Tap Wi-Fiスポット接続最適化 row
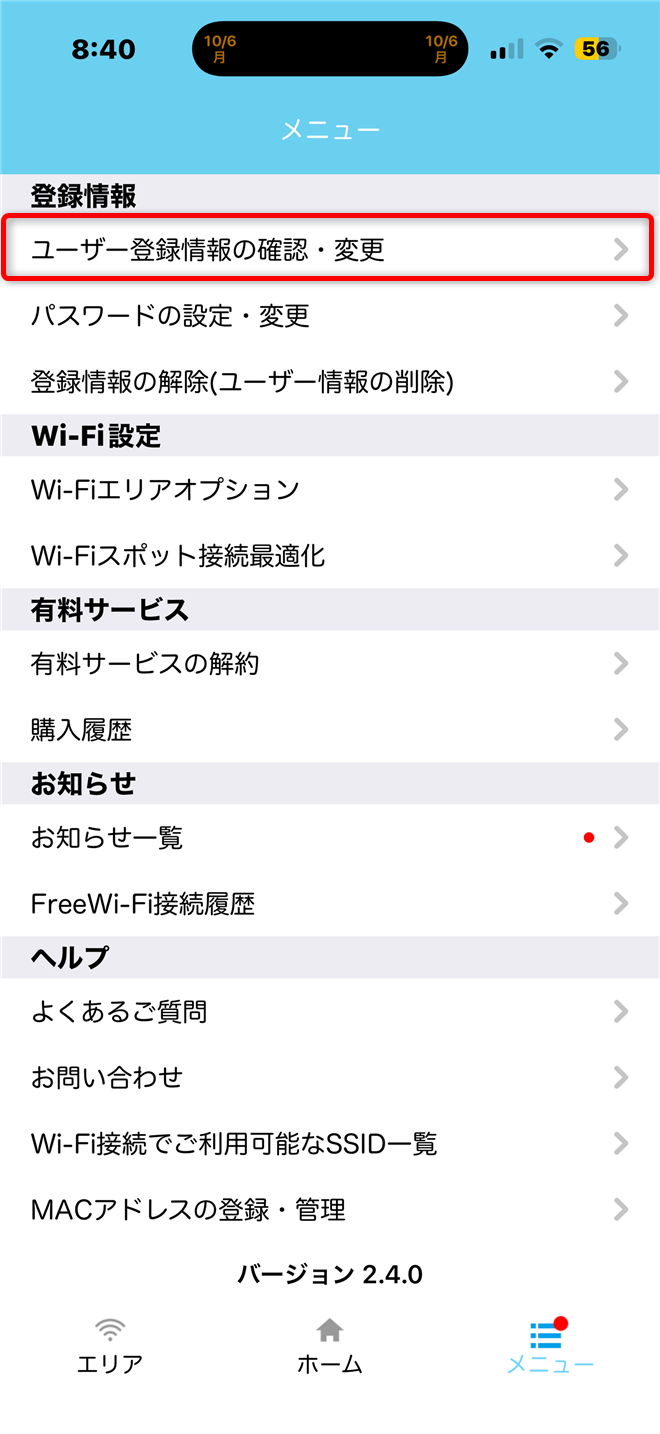The width and height of the screenshot is (660, 1434). (330, 555)
